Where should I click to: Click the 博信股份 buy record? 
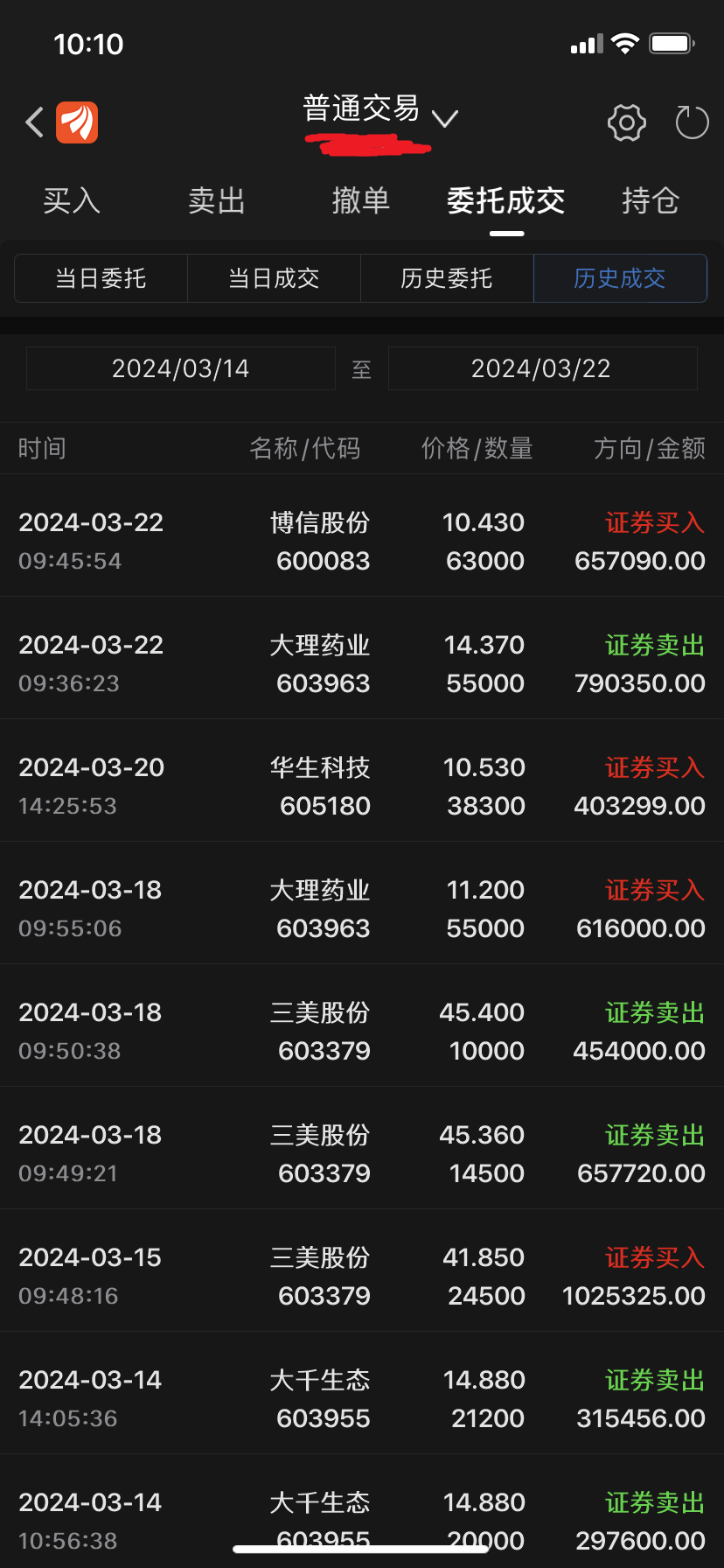pos(362,538)
